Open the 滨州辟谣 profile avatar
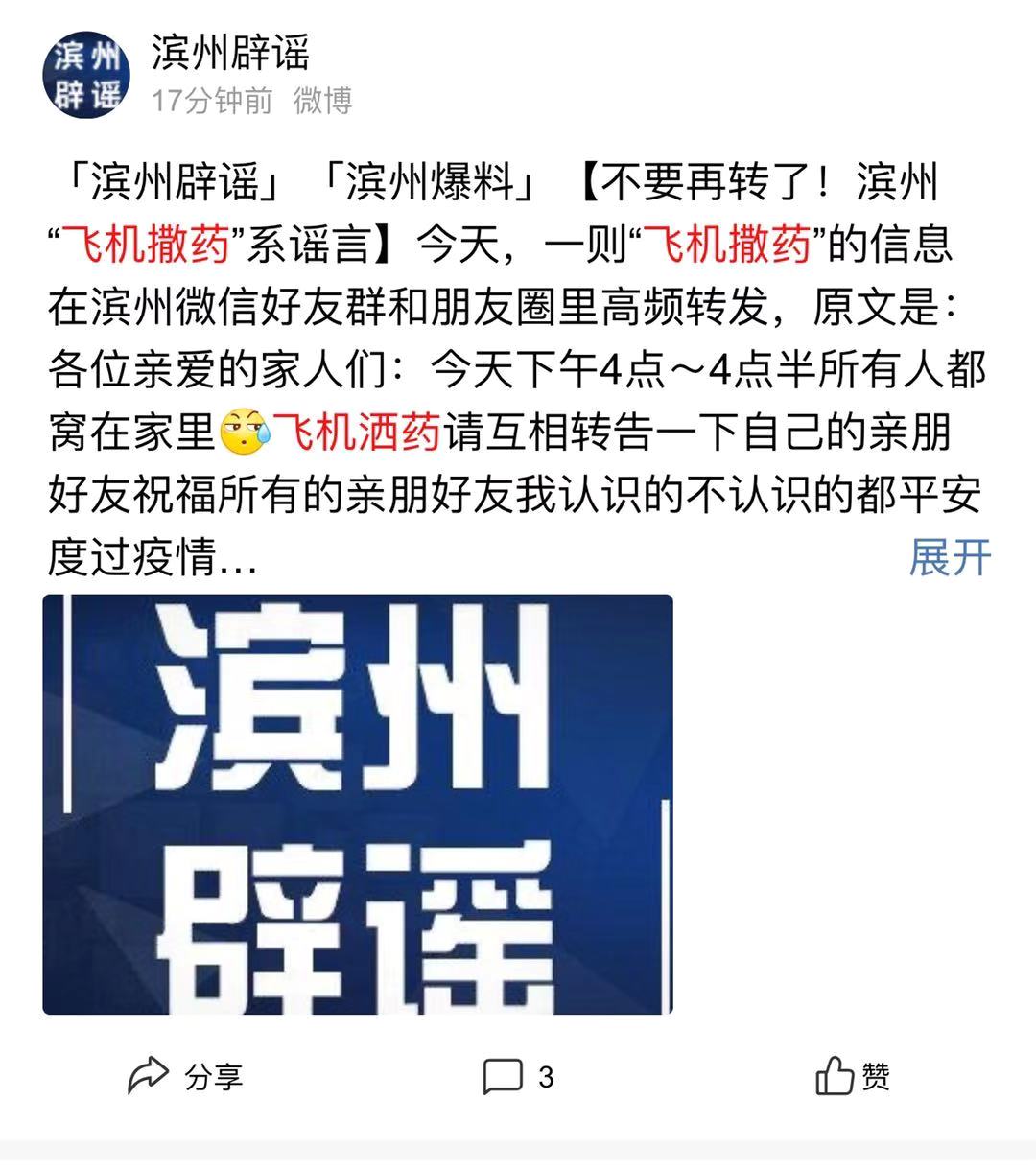Viewport: 1036px width, 1170px height. point(86,75)
